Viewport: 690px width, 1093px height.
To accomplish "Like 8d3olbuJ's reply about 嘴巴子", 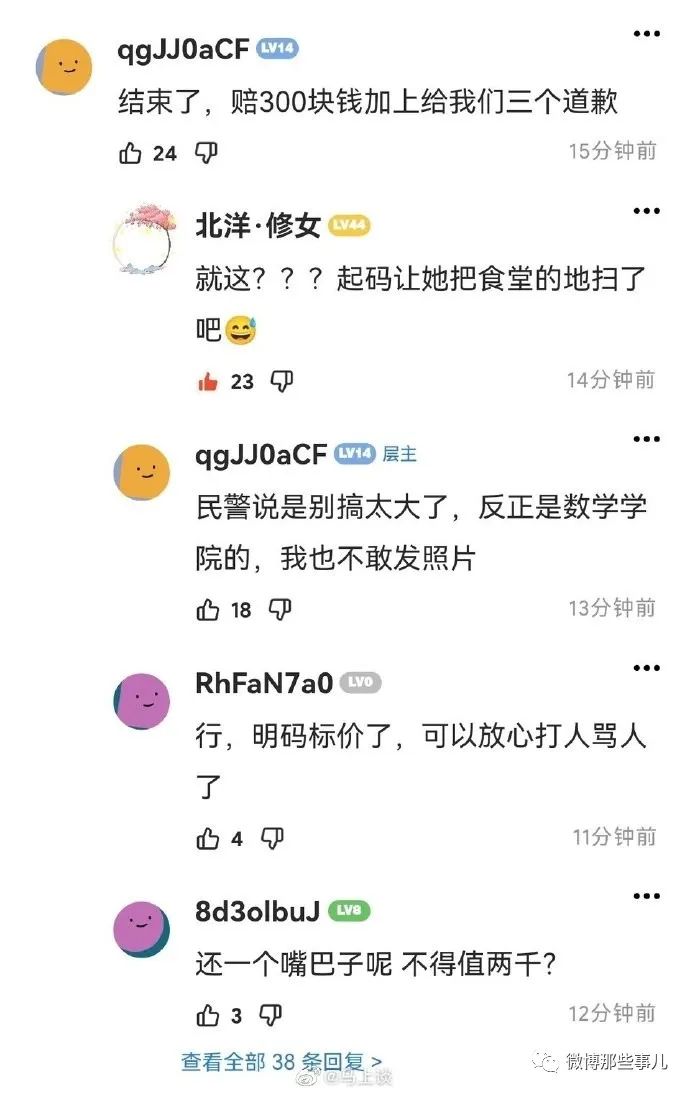I will coord(208,1015).
